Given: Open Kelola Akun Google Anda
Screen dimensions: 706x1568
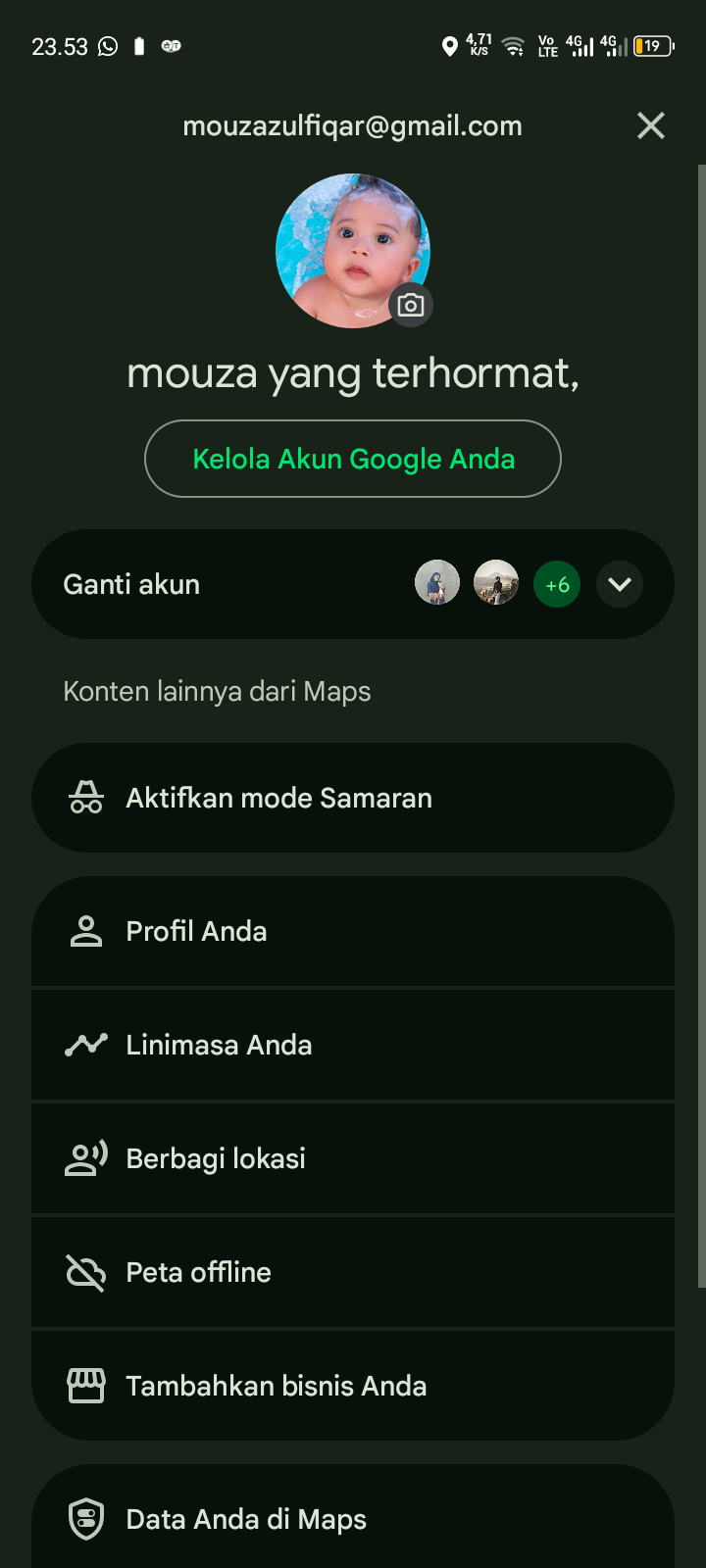Looking at the screenshot, I should point(353,459).
